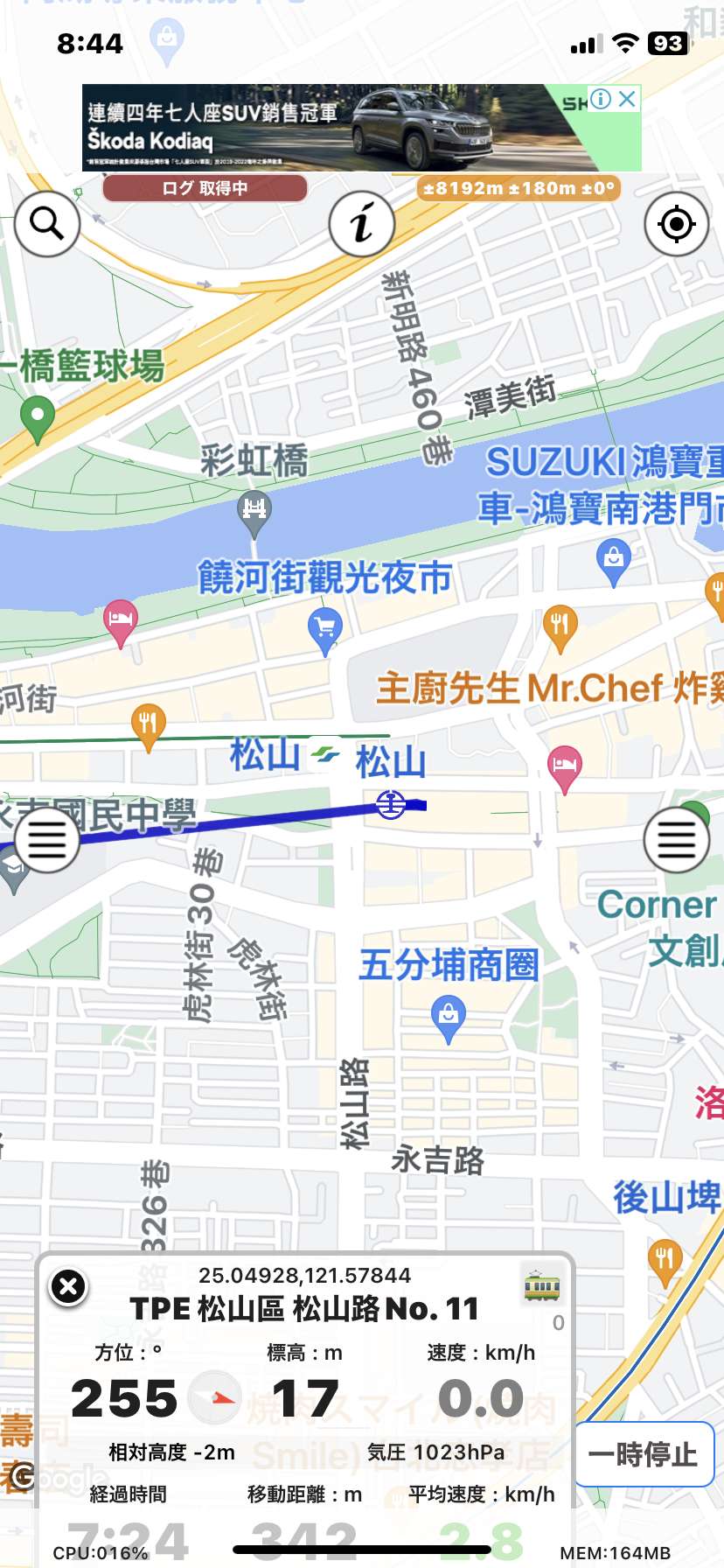Open the right hamburger menu
Viewport: 724px width, 1568px height.
pos(676,840)
